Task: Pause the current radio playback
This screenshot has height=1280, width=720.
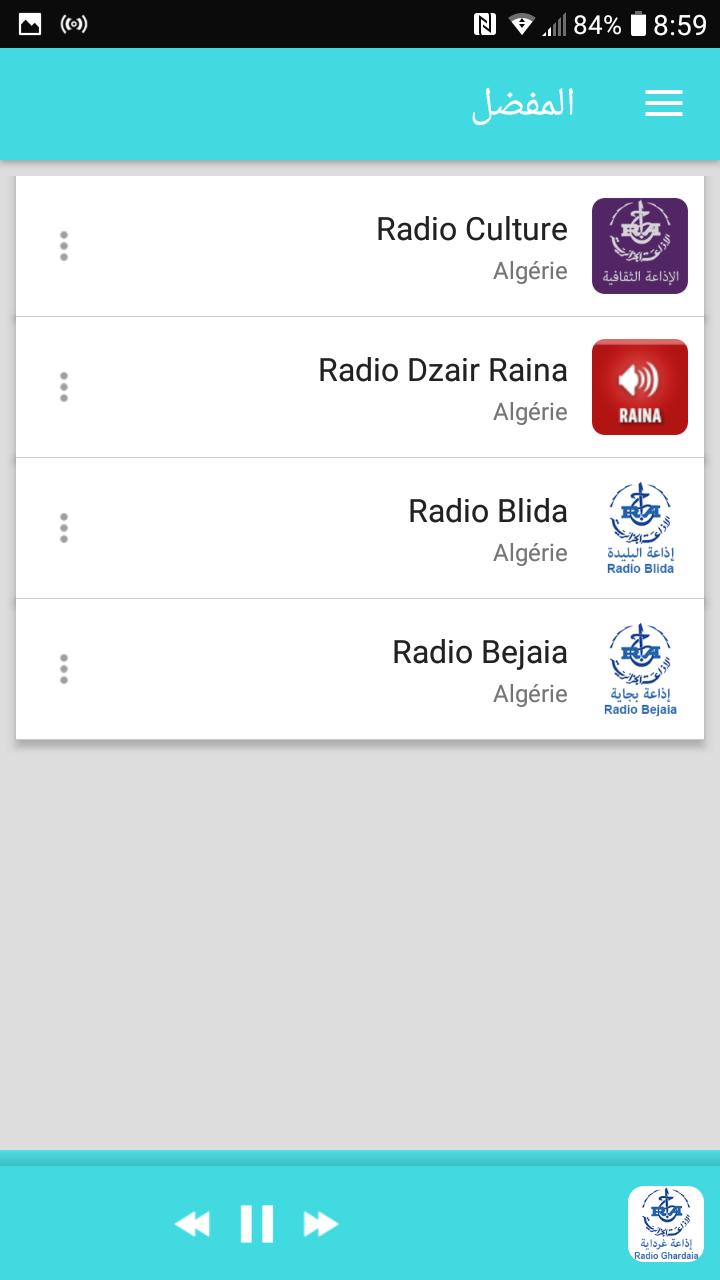Action: 257,1223
